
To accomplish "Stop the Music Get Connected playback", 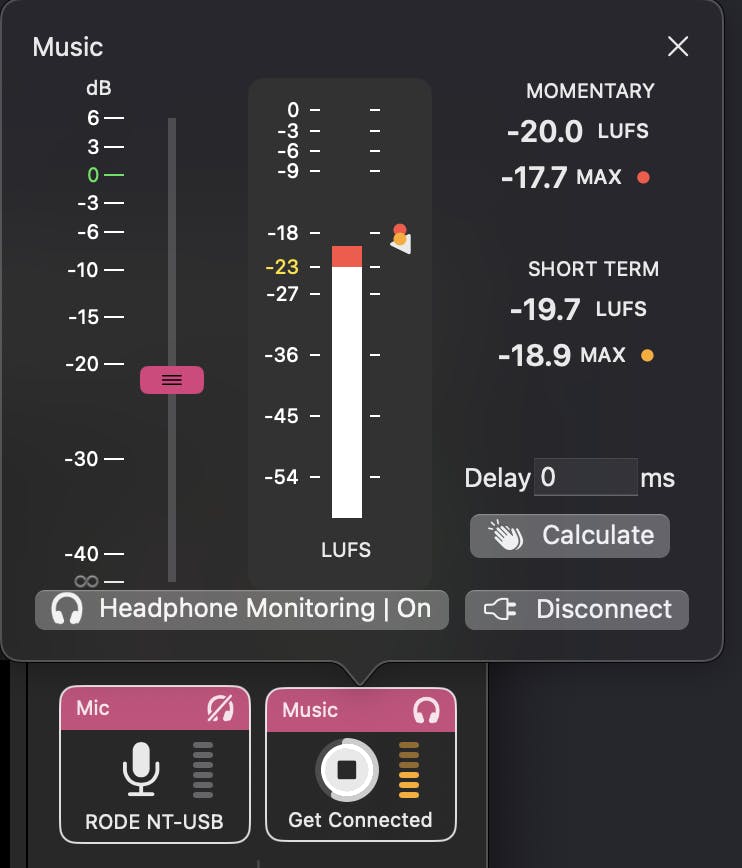I will [x=347, y=771].
